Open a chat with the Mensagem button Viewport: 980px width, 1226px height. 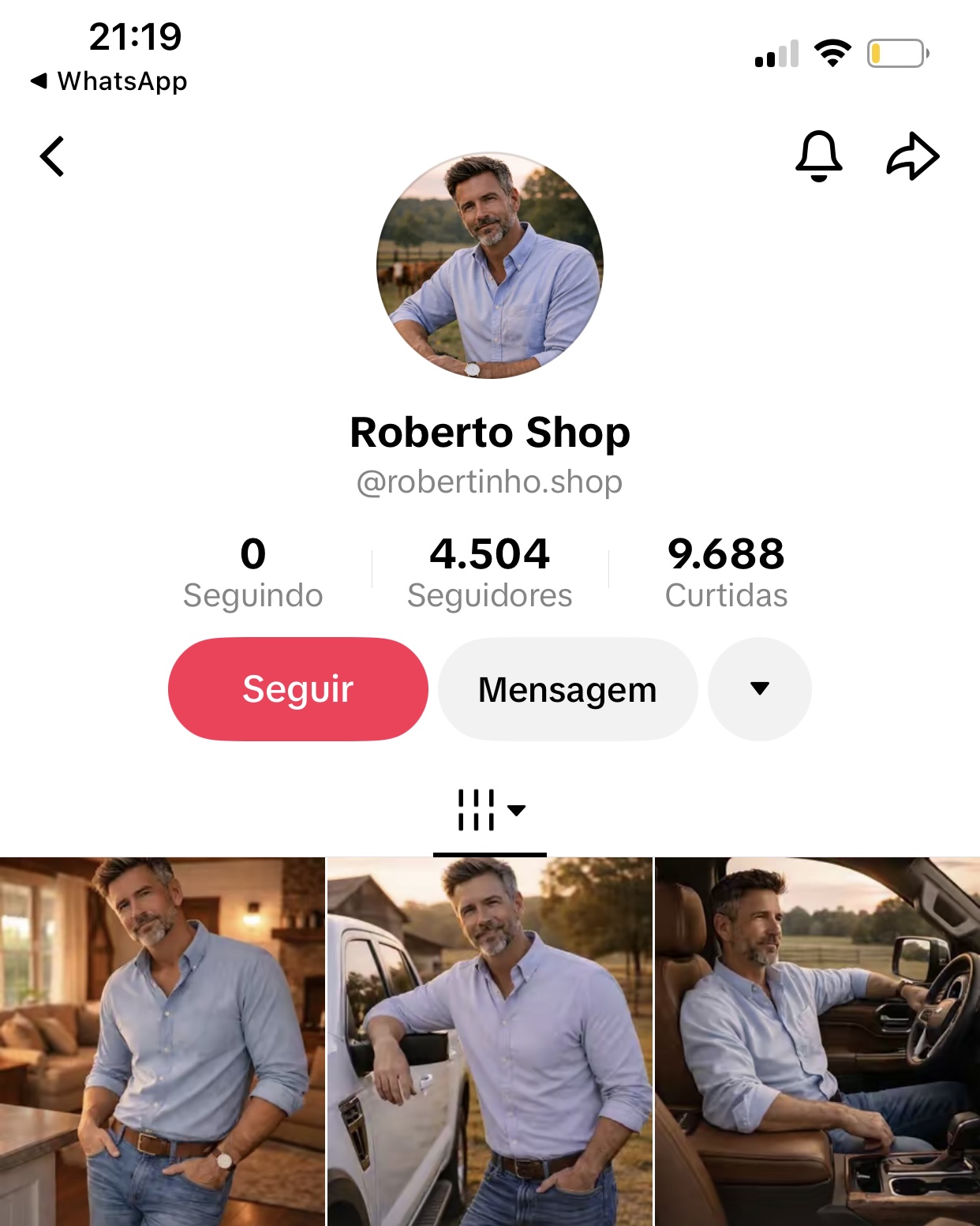click(567, 689)
